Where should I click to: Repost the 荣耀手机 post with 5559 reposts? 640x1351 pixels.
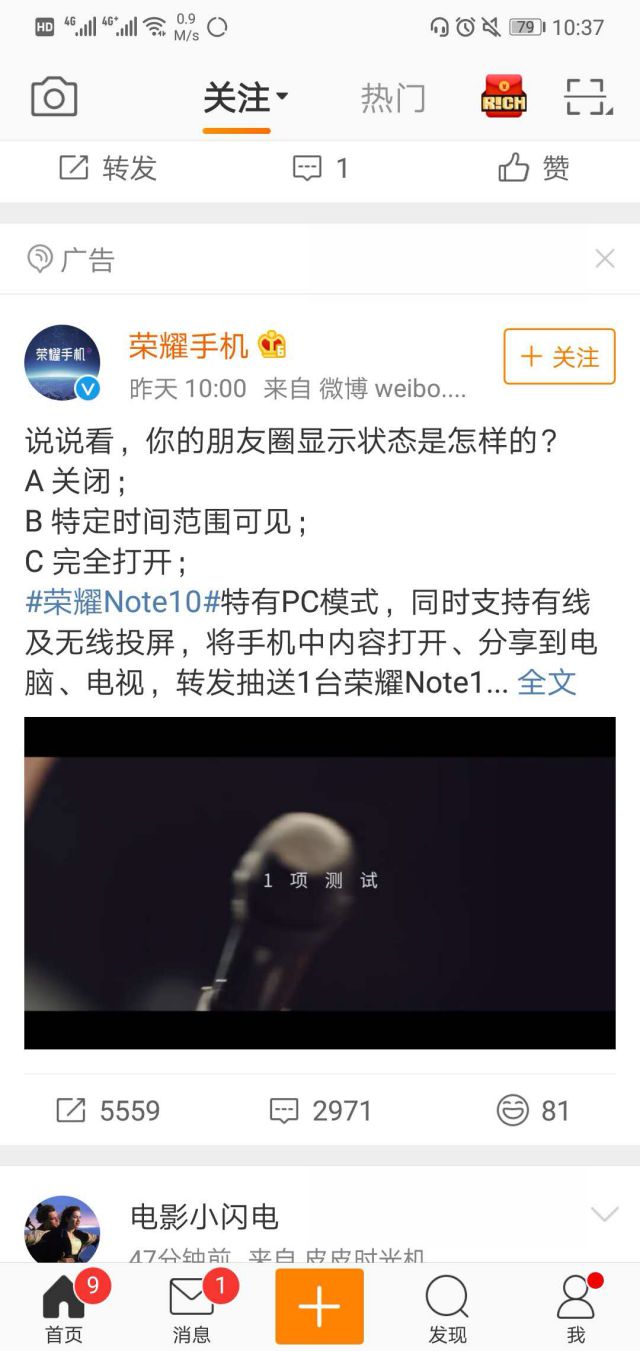[x=108, y=1110]
